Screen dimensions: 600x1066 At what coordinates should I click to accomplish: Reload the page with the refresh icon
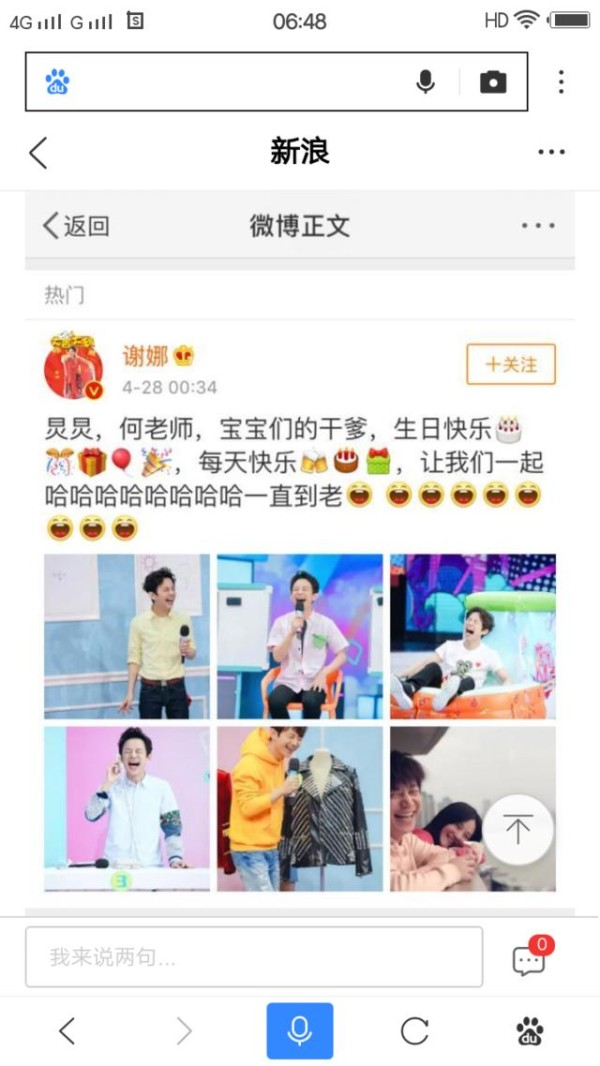pyautogui.click(x=414, y=1031)
